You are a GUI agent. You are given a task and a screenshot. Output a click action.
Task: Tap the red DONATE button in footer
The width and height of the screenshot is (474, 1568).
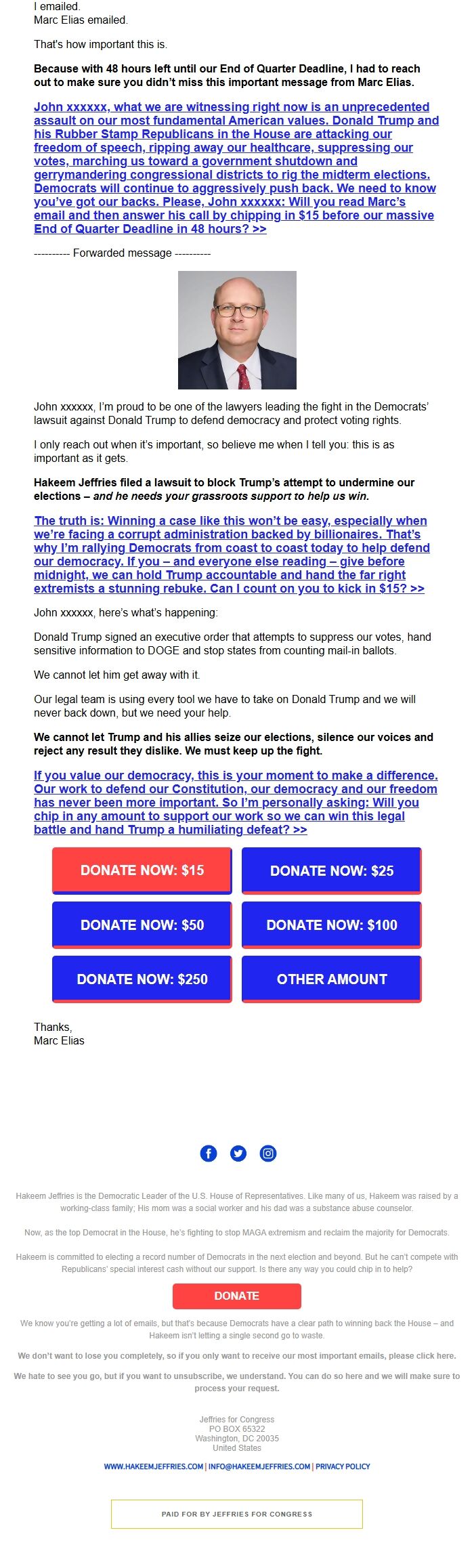click(237, 1296)
